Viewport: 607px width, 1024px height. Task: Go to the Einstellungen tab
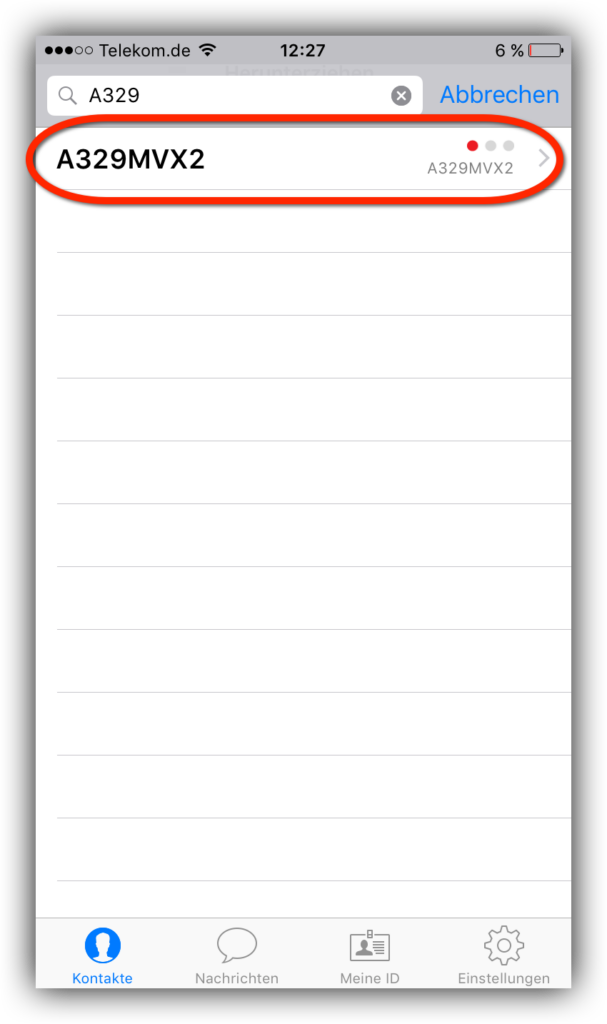point(504,955)
